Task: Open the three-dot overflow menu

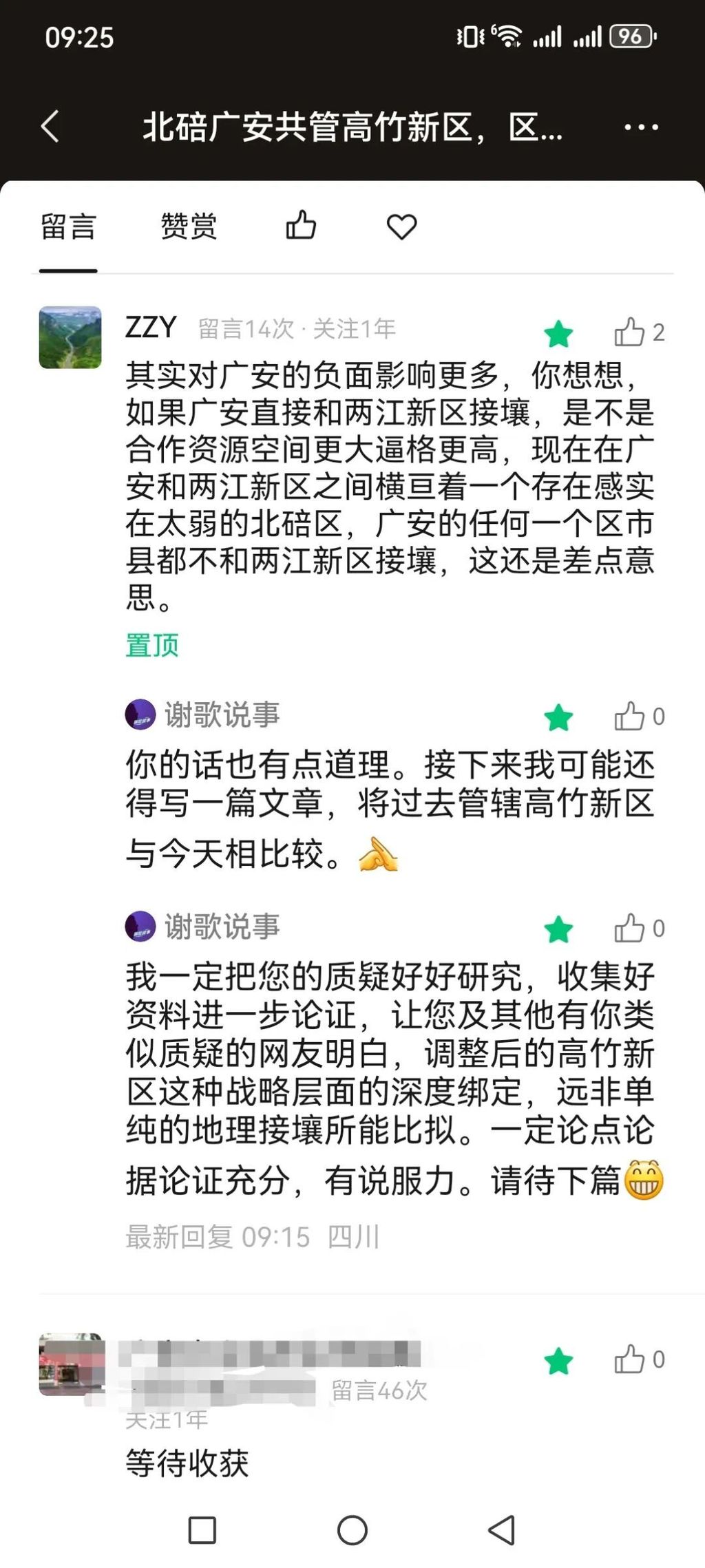Action: pyautogui.click(x=641, y=127)
